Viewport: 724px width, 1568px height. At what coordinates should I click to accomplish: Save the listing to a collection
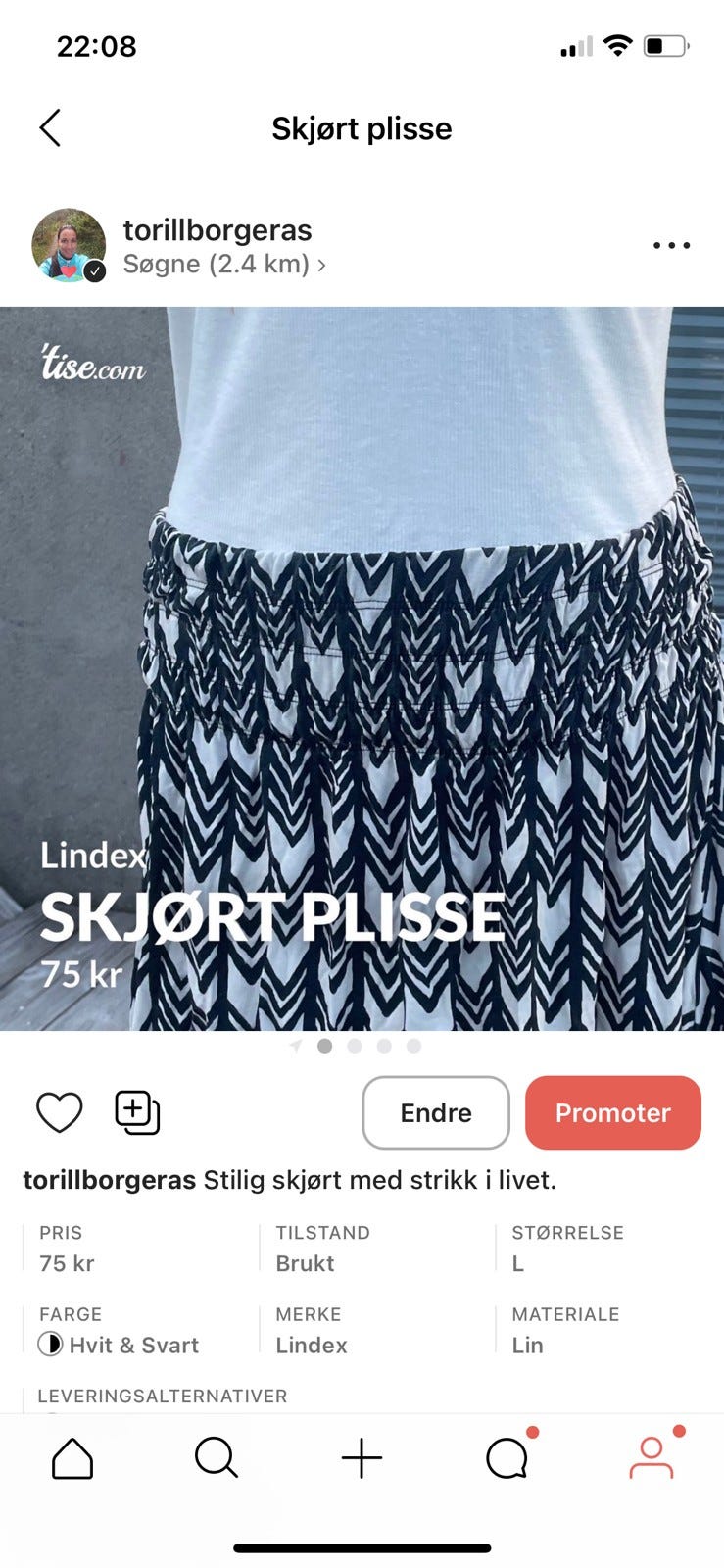click(x=136, y=1111)
